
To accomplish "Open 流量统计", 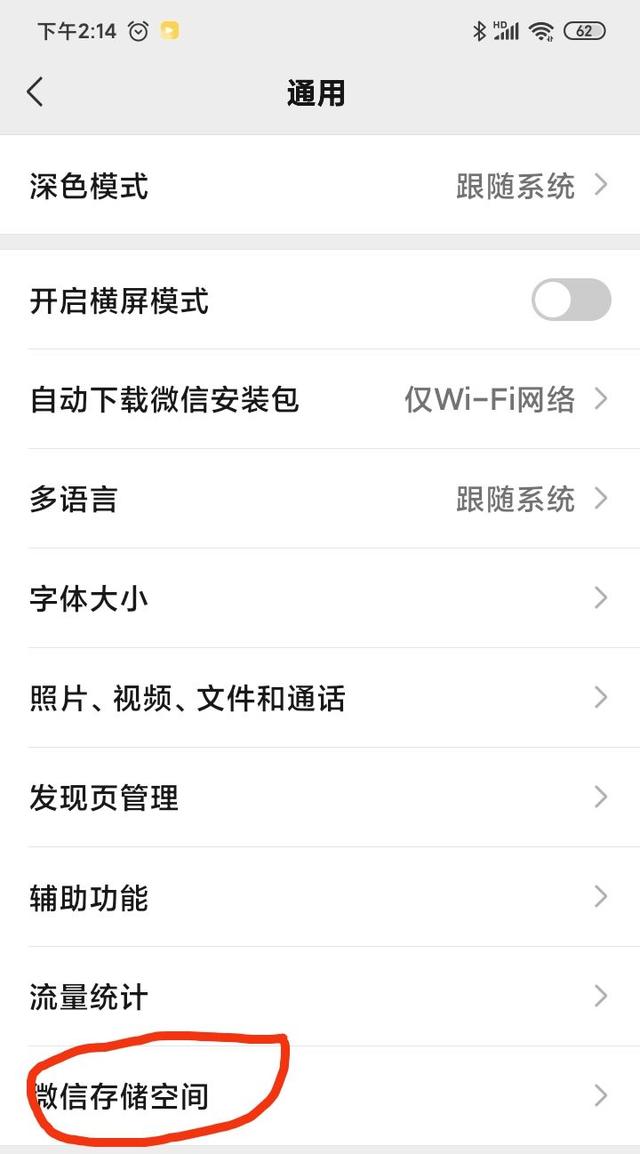I will [x=320, y=997].
